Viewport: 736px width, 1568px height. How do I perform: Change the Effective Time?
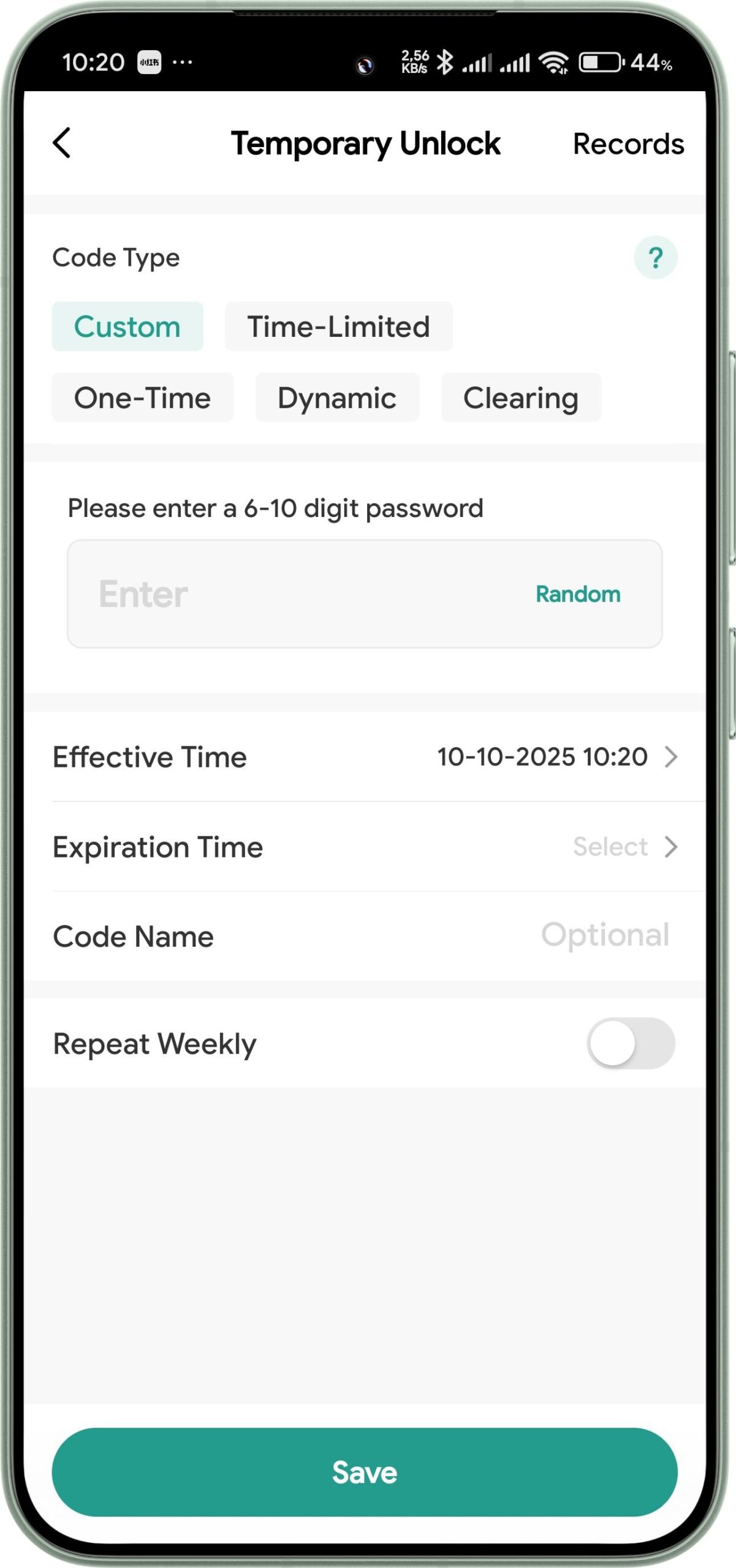click(x=556, y=757)
